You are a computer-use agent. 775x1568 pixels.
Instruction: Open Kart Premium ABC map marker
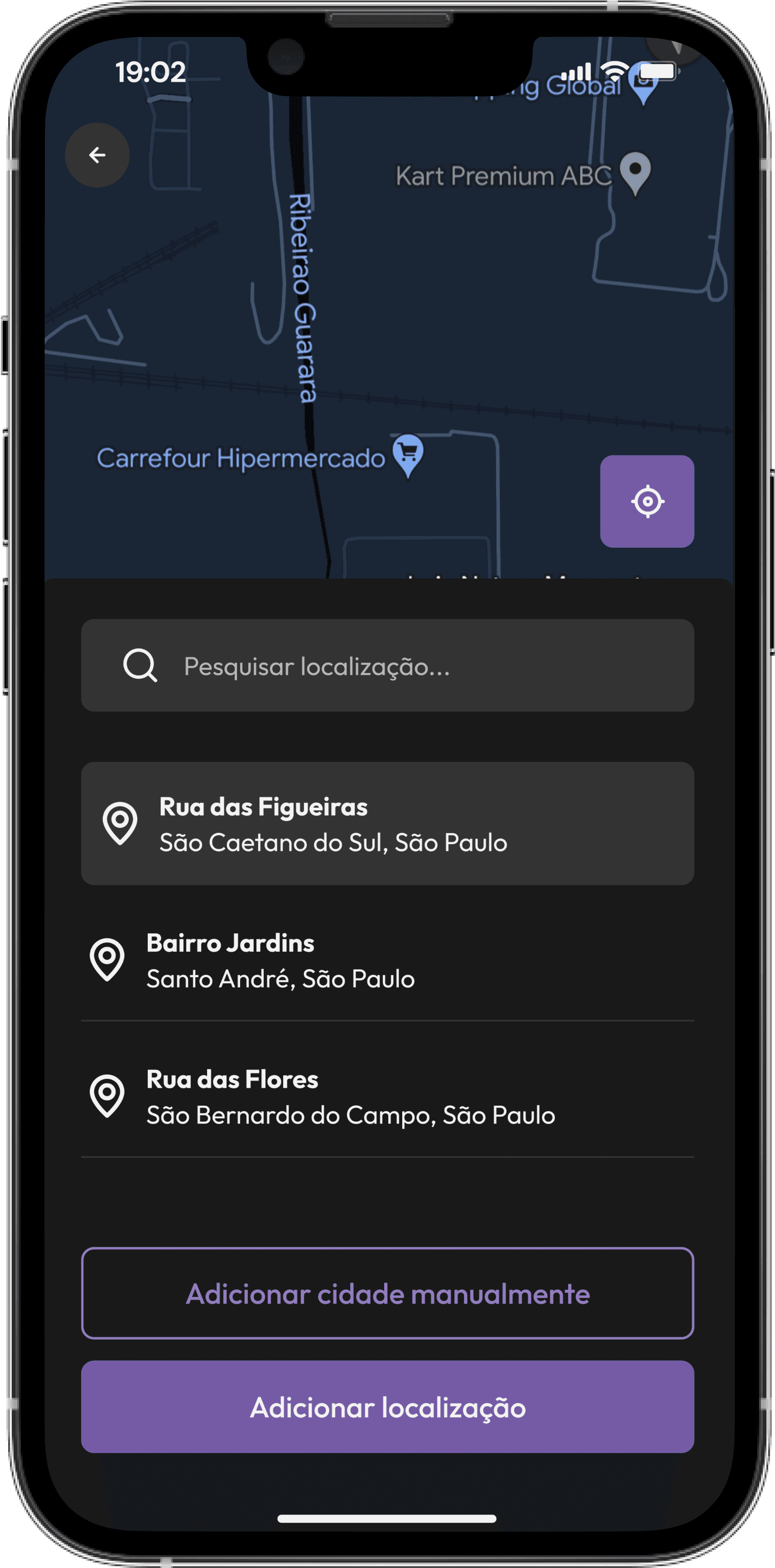[x=635, y=172]
